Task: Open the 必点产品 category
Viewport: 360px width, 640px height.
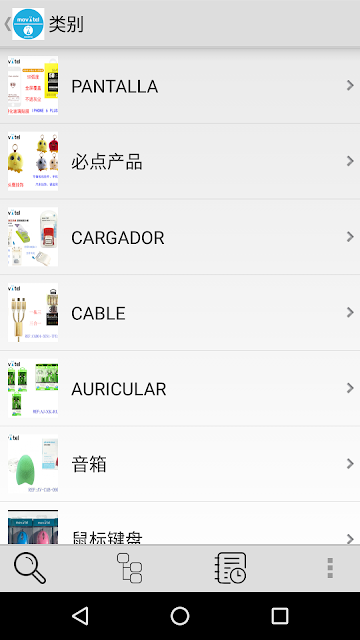Action: (x=180, y=161)
